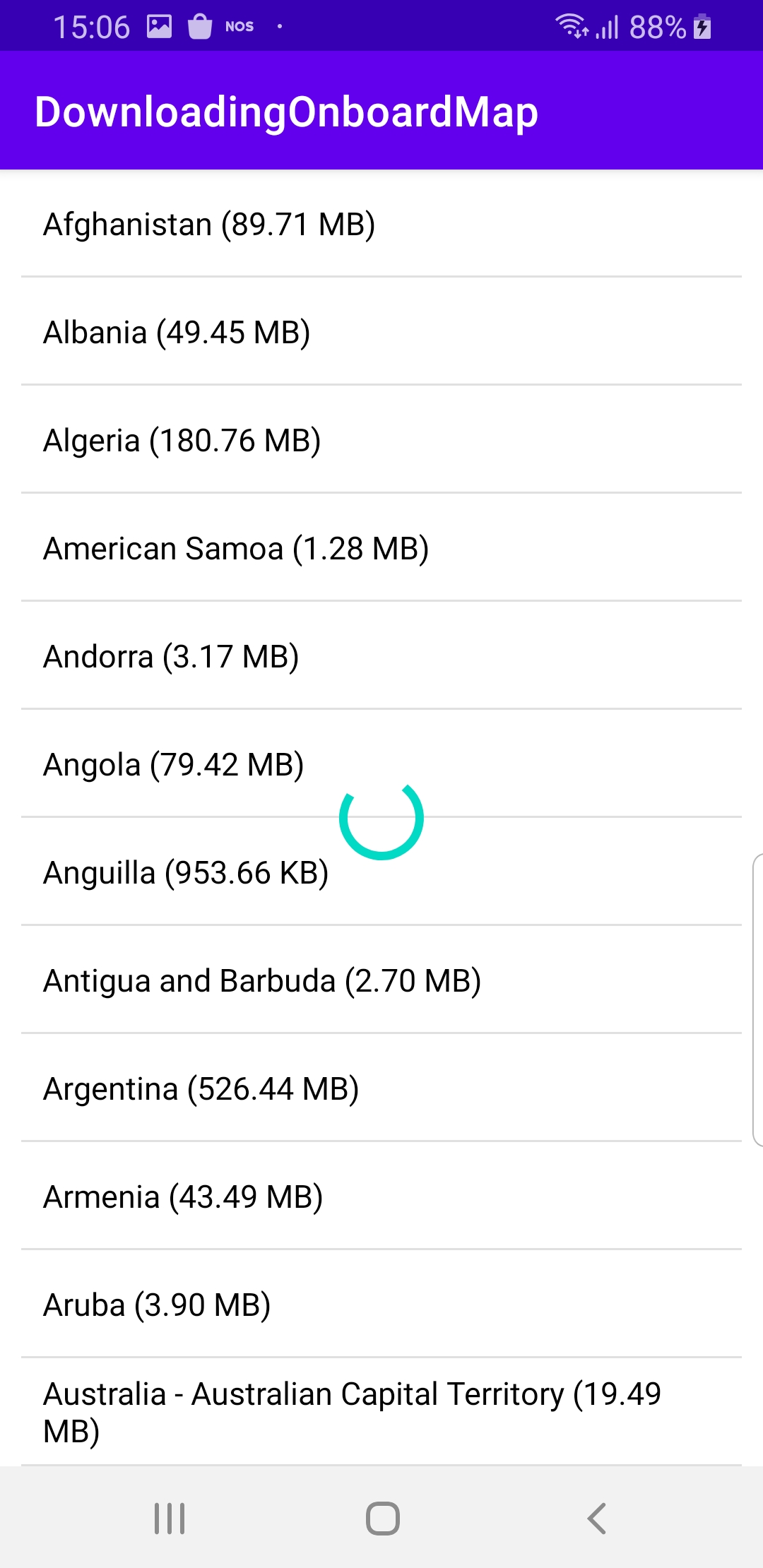Pick the Angola map entry

pyautogui.click(x=381, y=764)
